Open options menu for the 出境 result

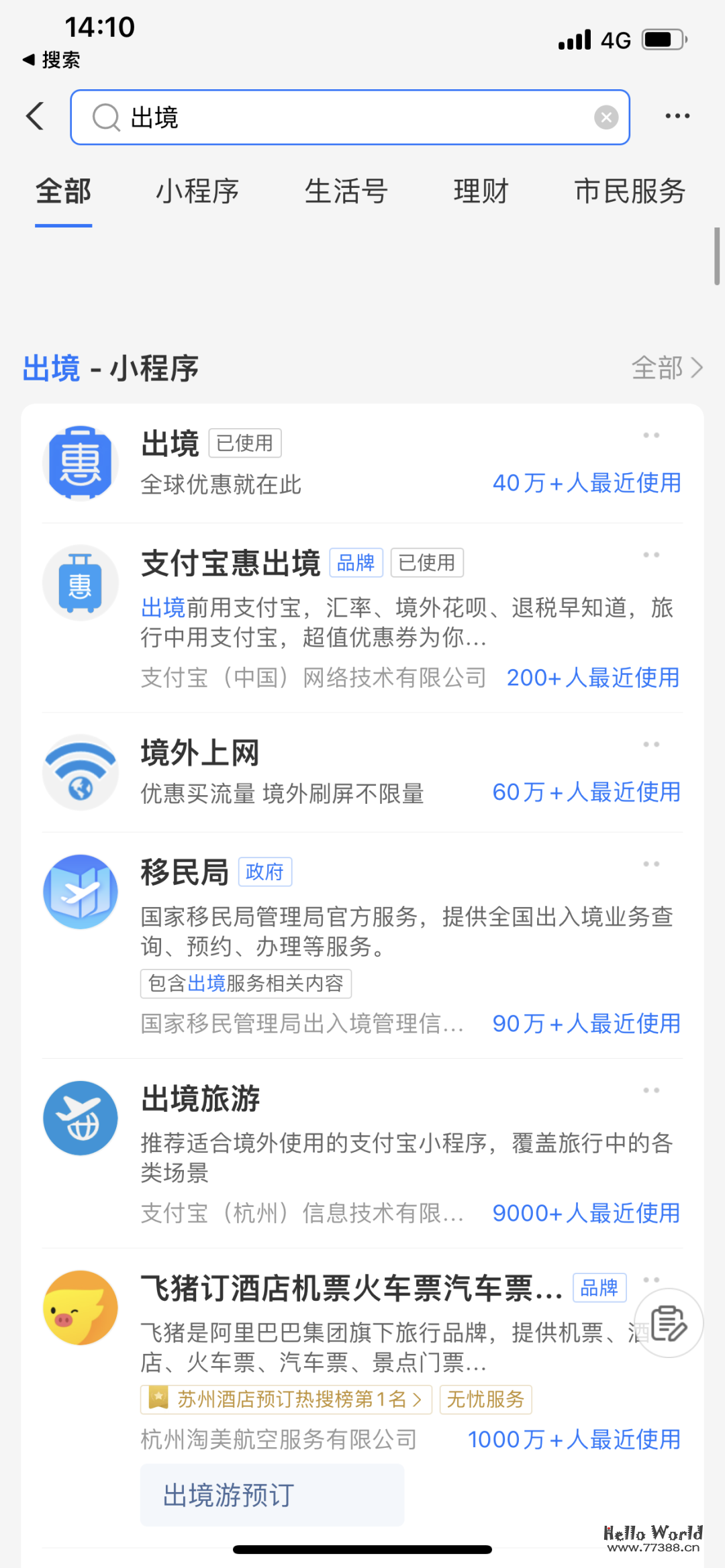coord(650,435)
